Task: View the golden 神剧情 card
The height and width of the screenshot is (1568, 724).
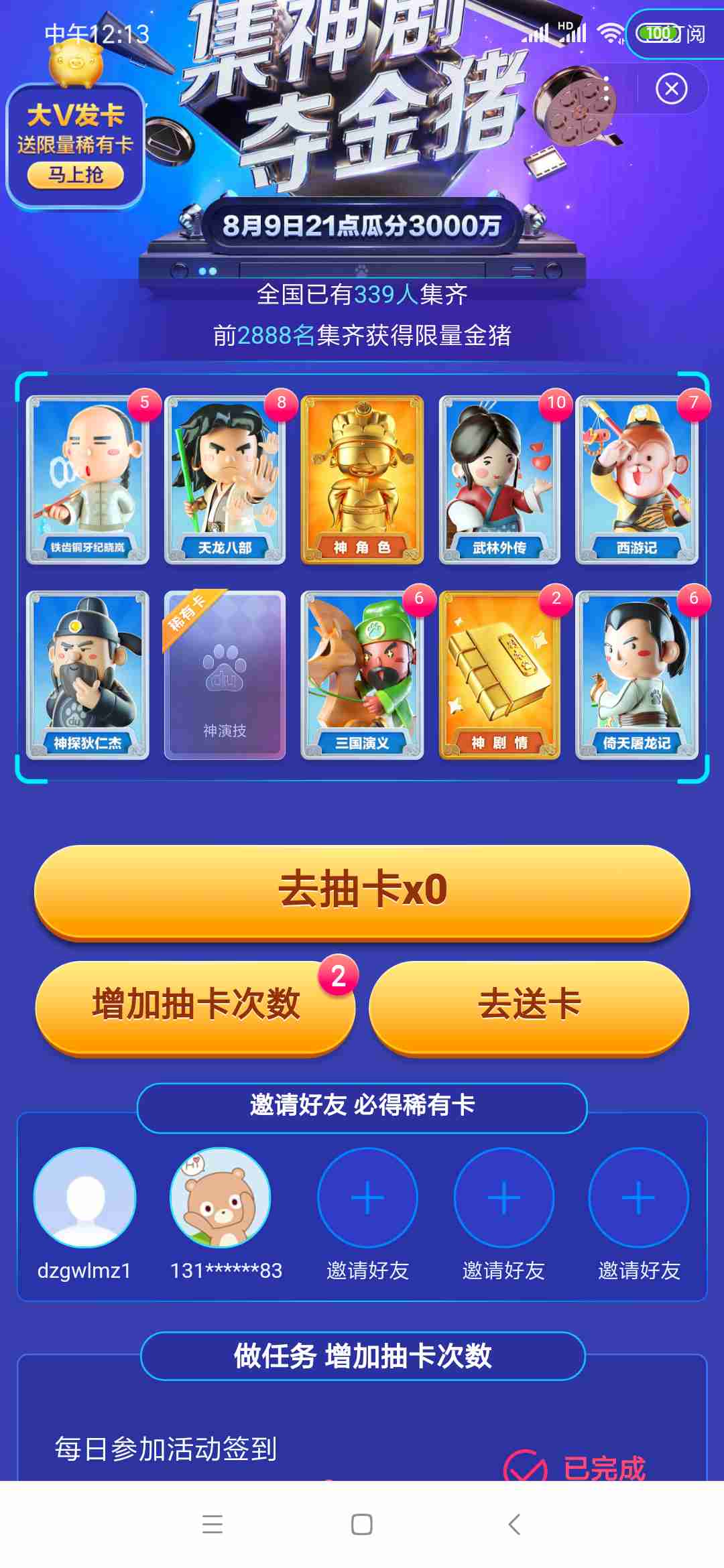Action: coord(499,675)
